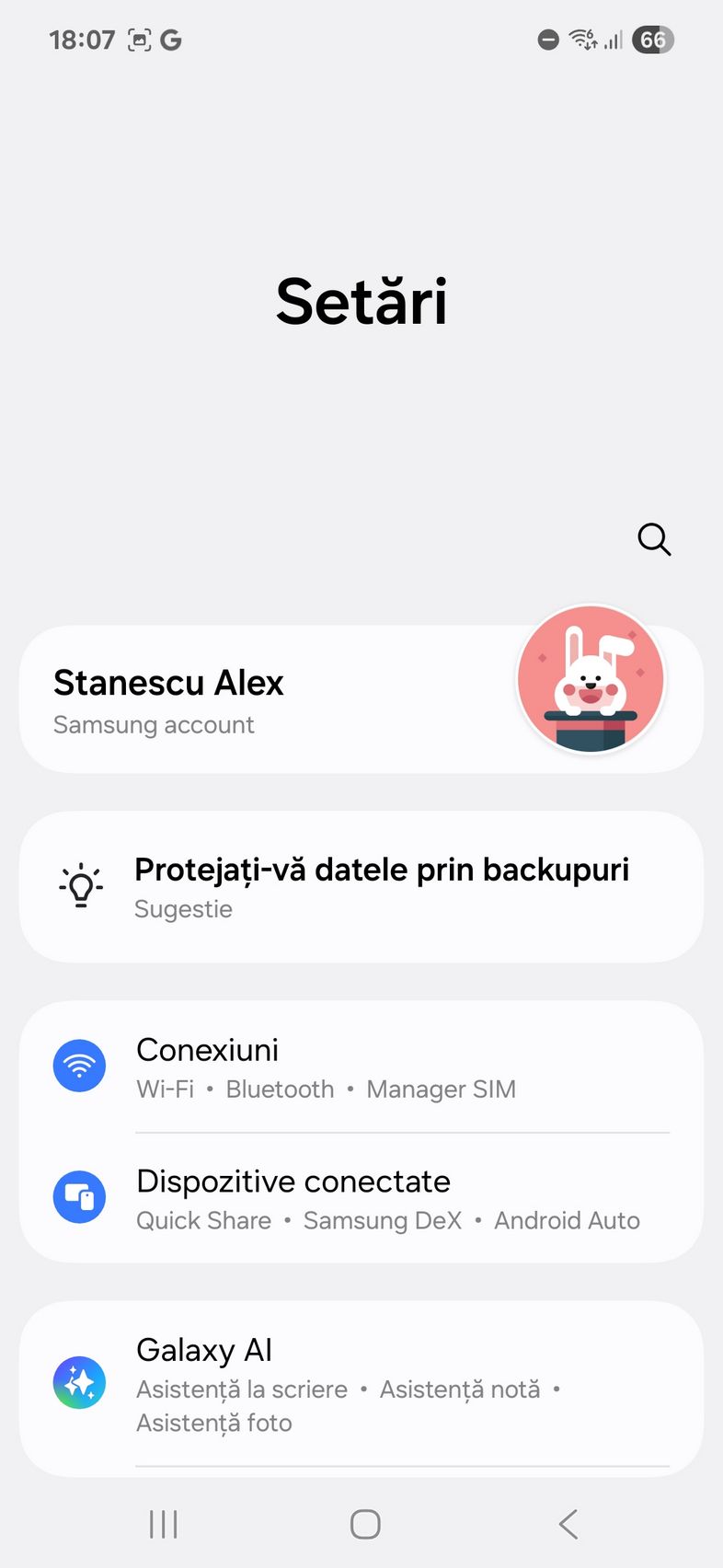Image resolution: width=723 pixels, height=1568 pixels.
Task: Open the backup suggestion card
Action: point(361,887)
